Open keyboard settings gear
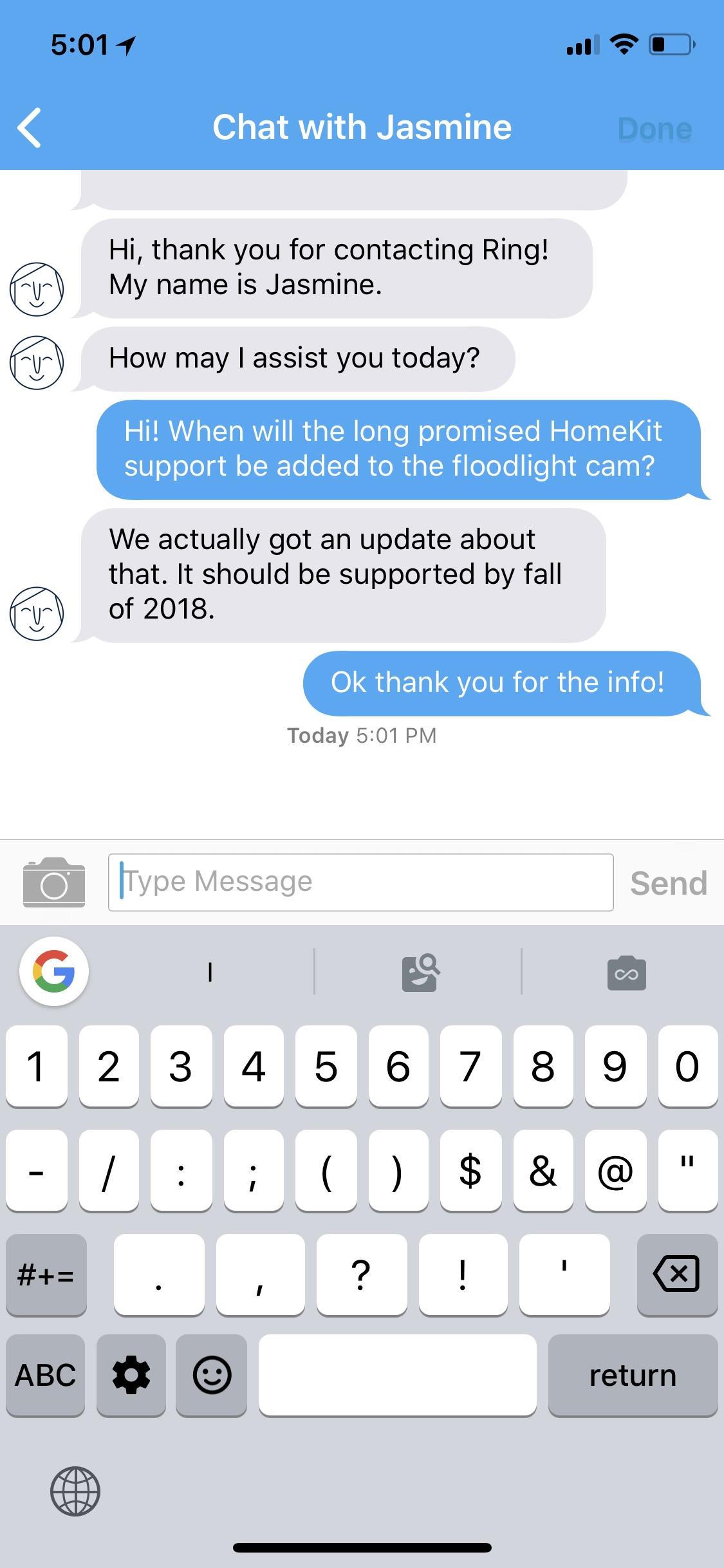 click(x=131, y=1376)
